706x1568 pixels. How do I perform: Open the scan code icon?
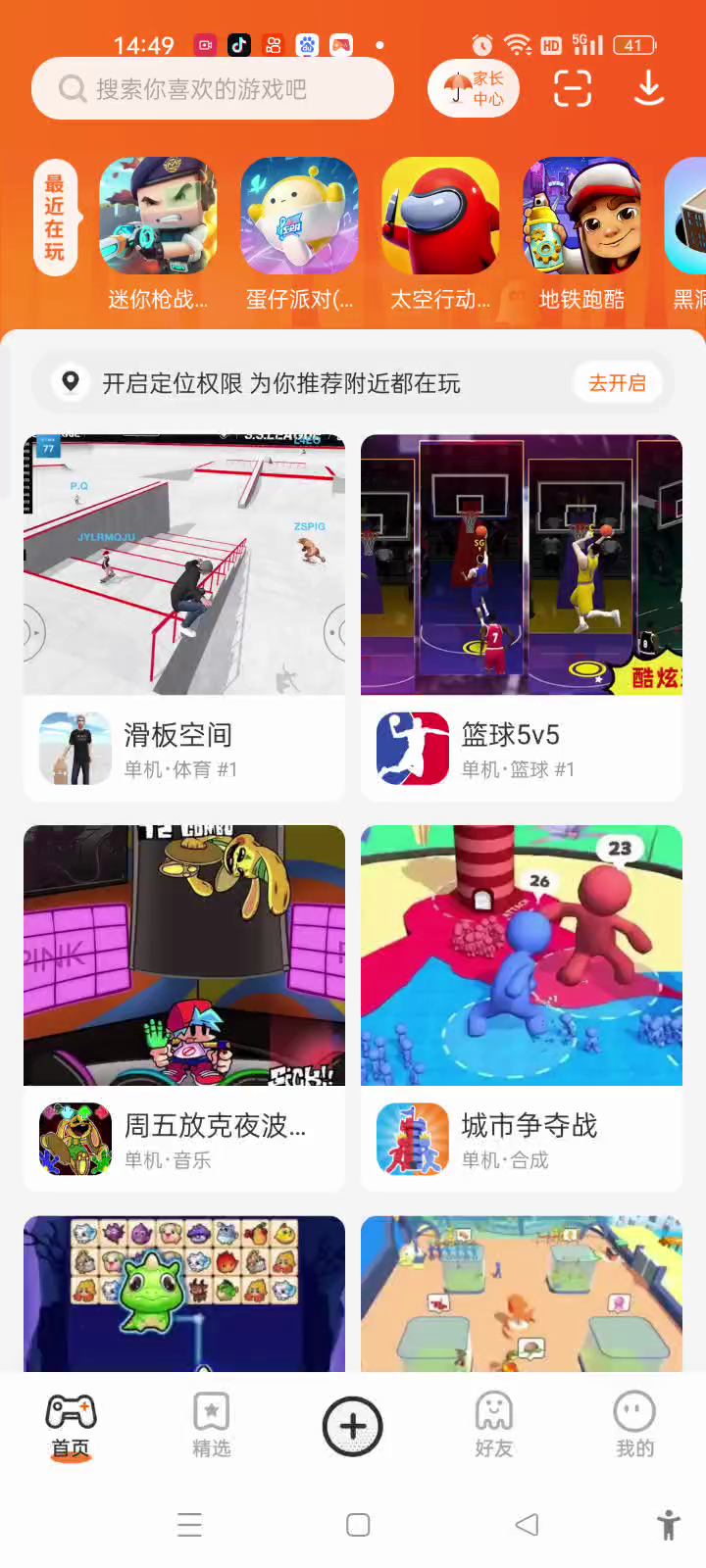(573, 89)
